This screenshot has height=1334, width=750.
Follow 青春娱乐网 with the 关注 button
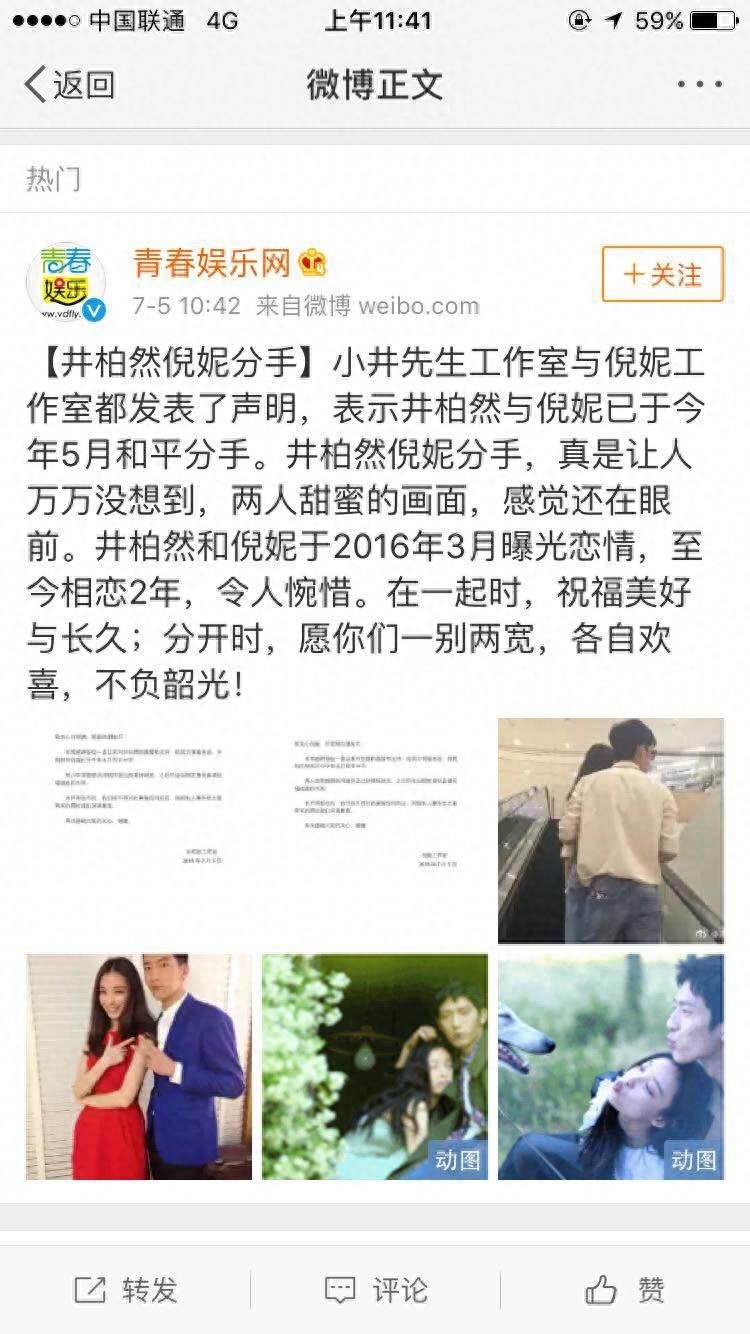[662, 274]
